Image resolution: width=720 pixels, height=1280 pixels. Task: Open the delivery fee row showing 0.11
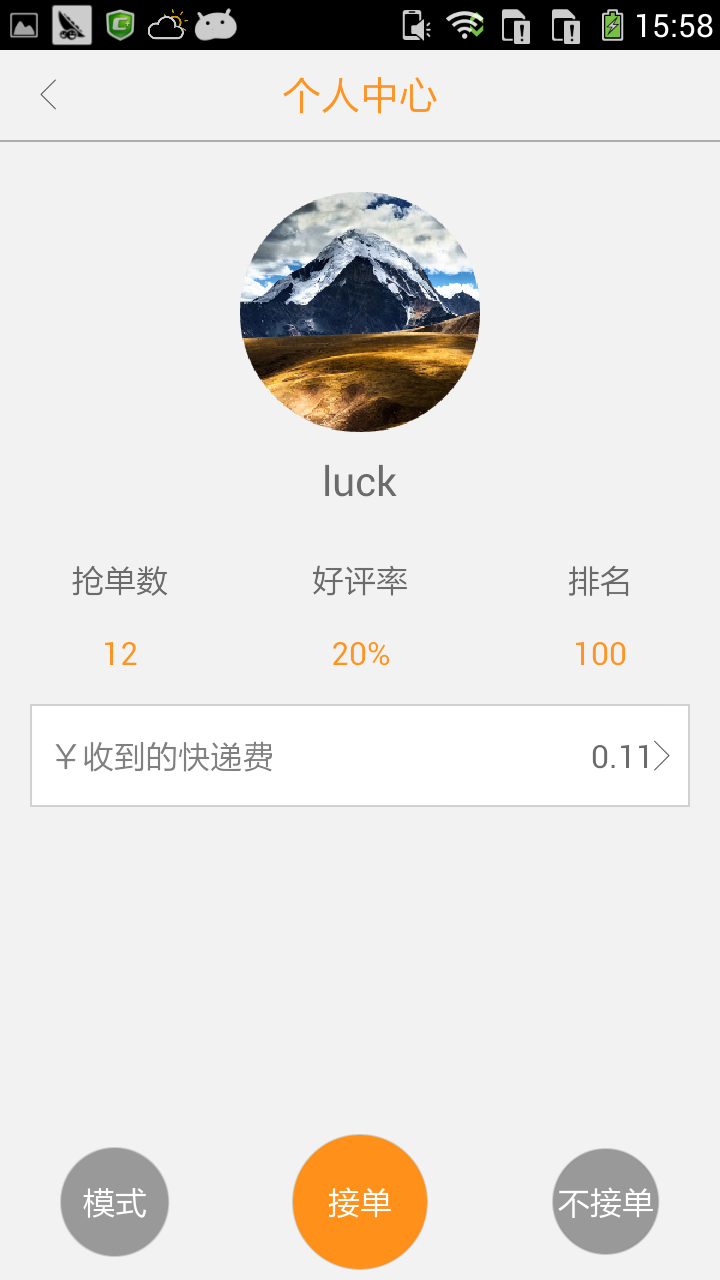(360, 757)
